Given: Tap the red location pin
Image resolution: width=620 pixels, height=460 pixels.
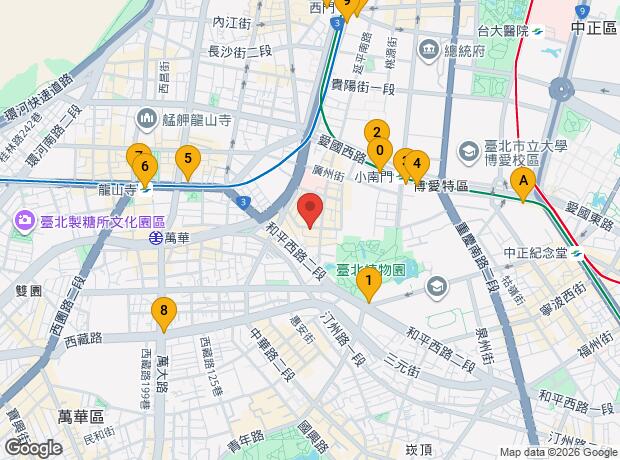Looking at the screenshot, I should (311, 211).
